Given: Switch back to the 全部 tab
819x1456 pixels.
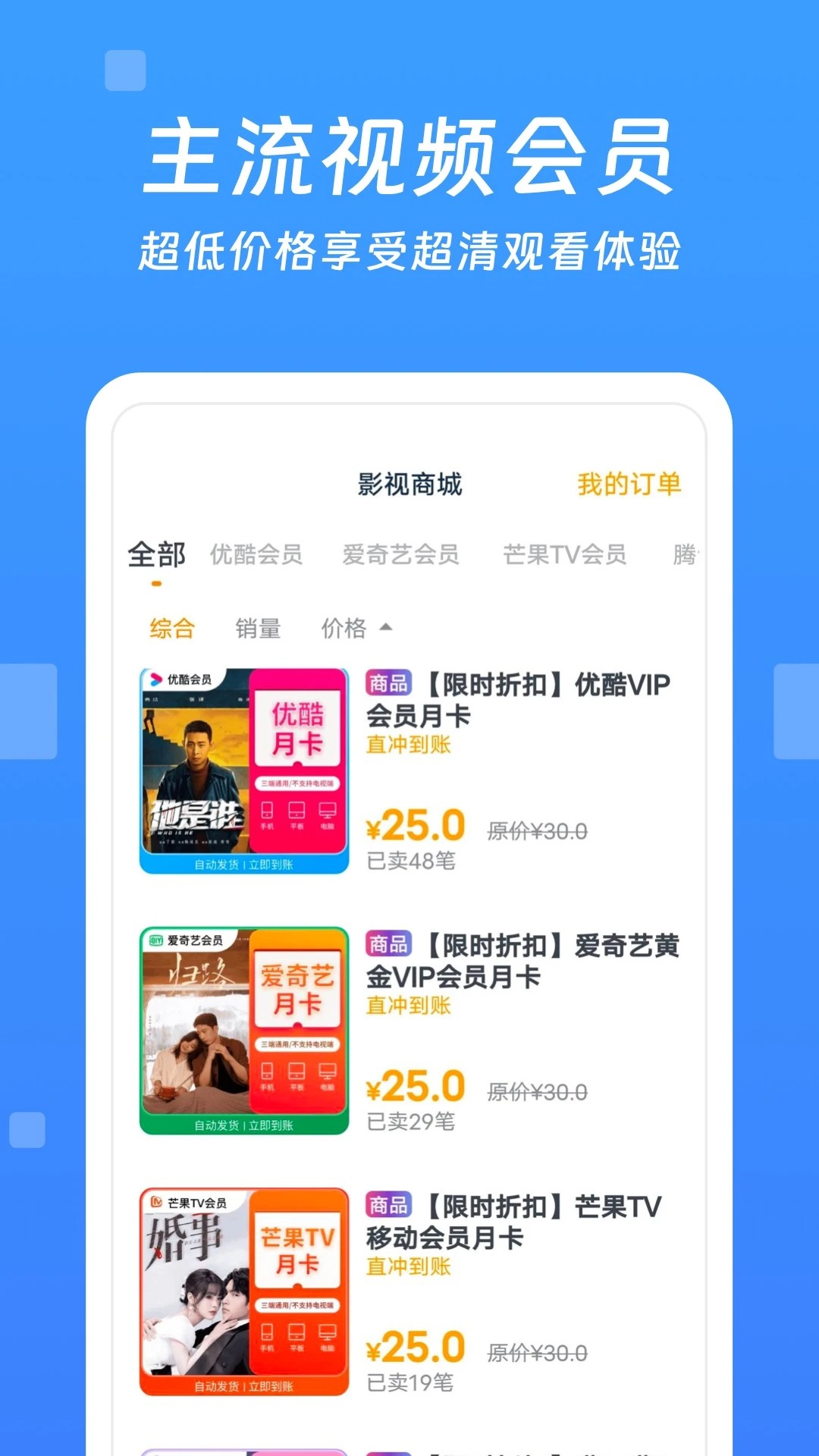Looking at the screenshot, I should [x=157, y=554].
